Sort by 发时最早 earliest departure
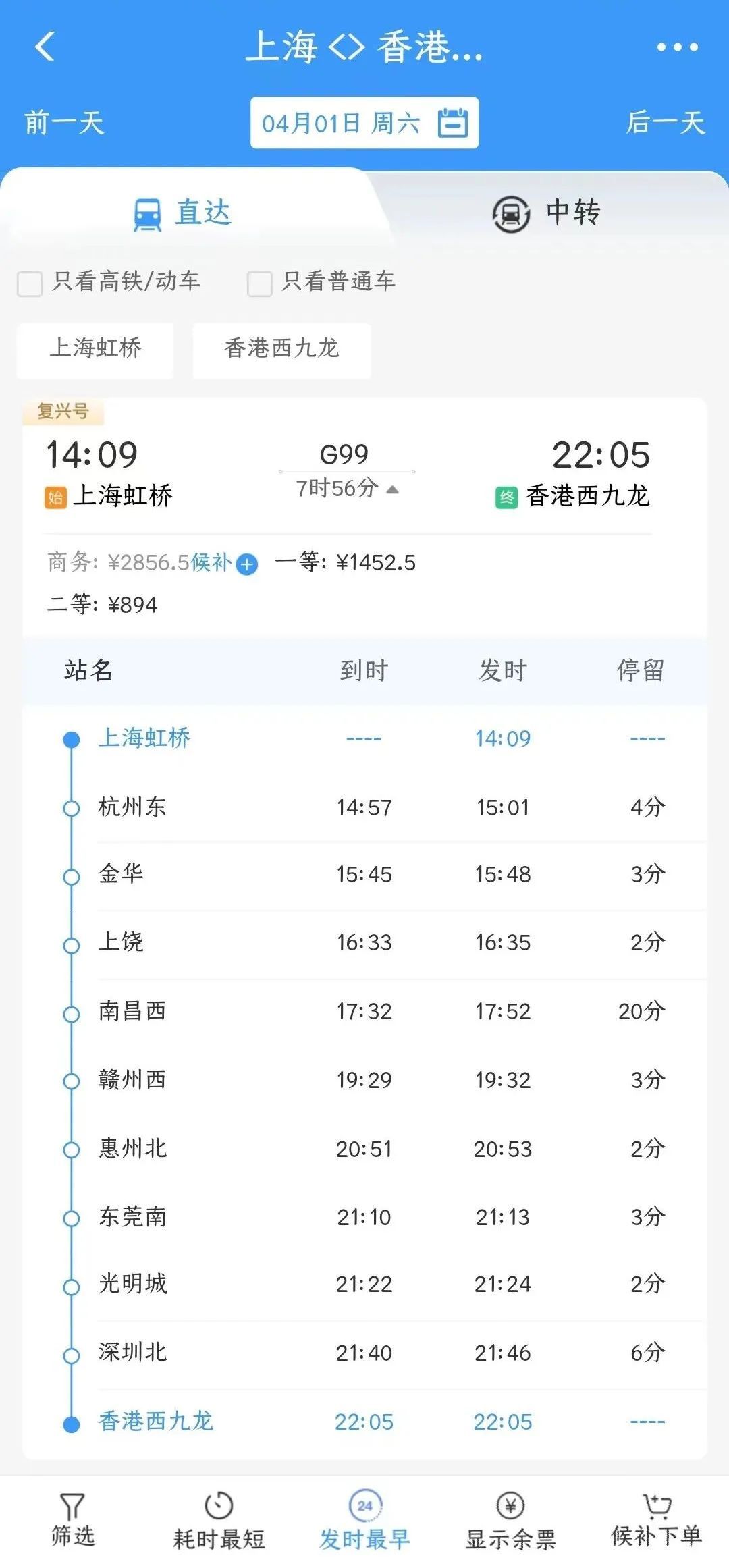The image size is (729, 1568). tap(364, 1520)
